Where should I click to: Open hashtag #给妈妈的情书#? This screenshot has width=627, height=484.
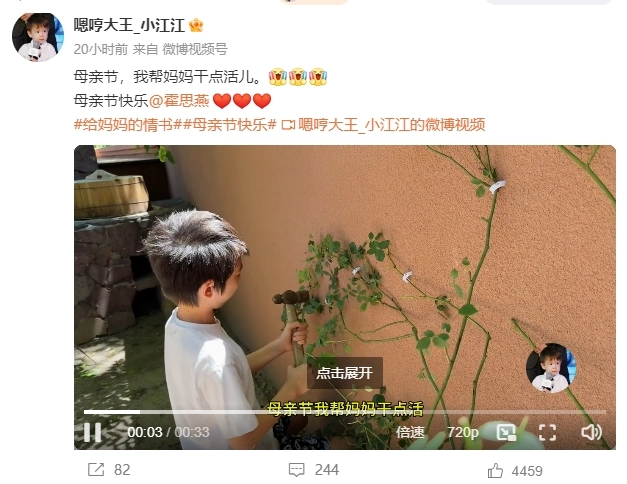click(123, 125)
